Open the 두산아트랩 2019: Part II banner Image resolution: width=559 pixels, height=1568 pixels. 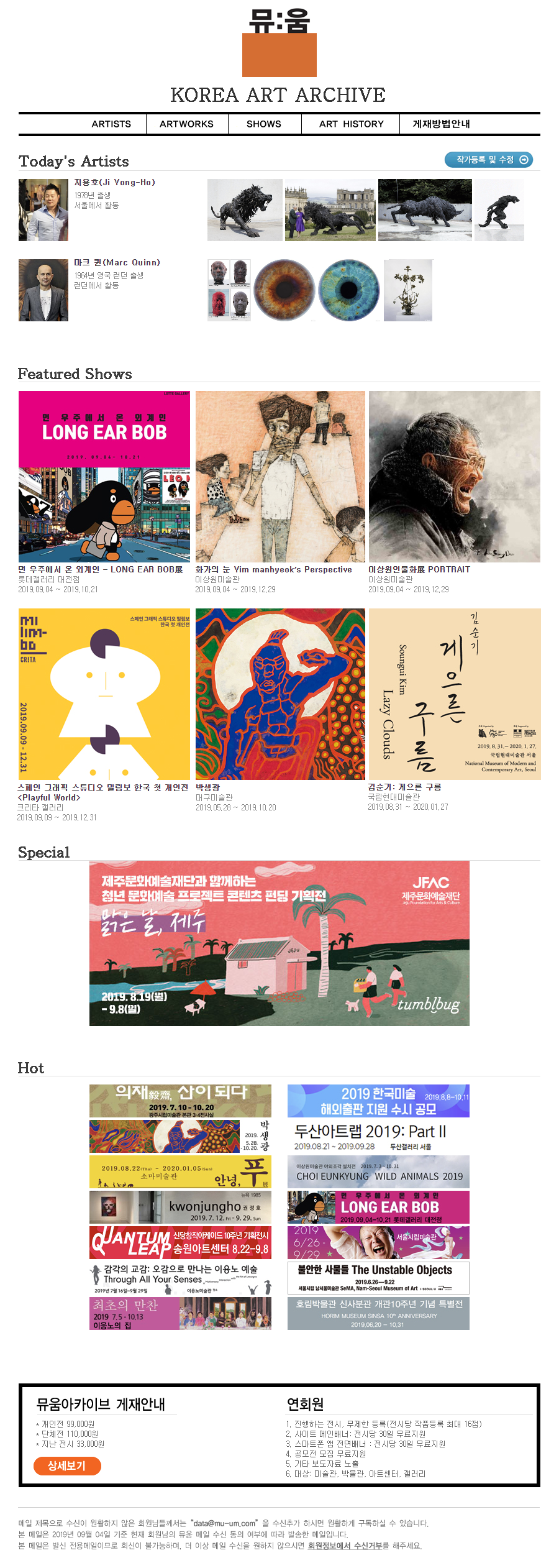(x=378, y=1136)
